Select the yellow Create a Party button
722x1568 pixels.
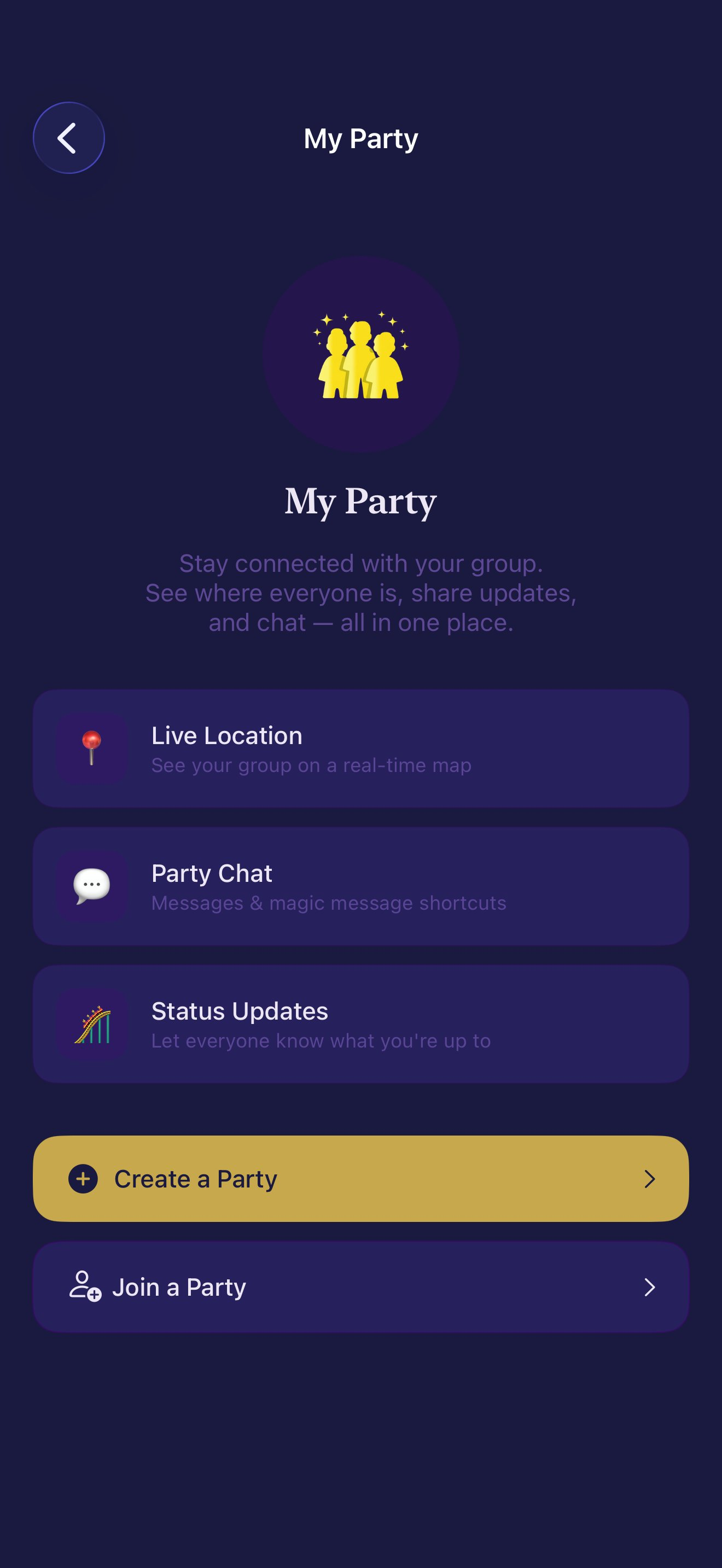(361, 1178)
